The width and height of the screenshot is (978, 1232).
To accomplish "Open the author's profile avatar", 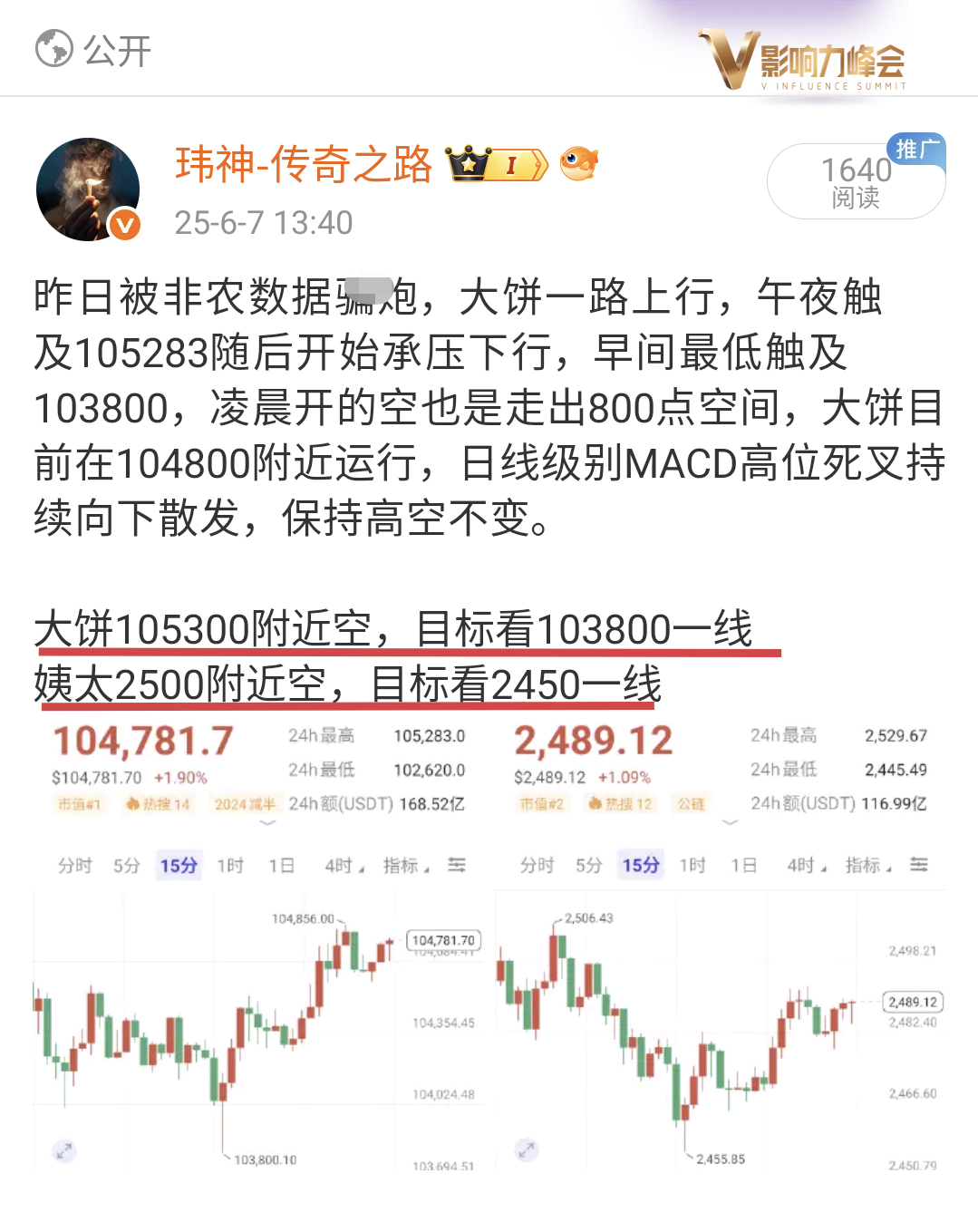I will point(88,189).
